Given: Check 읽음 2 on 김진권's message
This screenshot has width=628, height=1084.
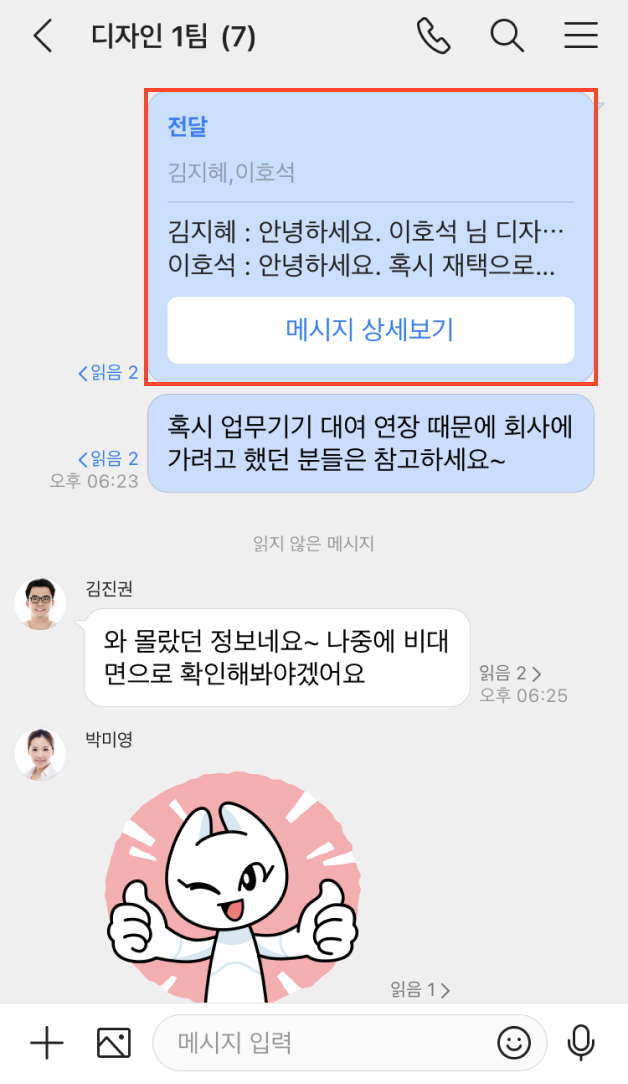Looking at the screenshot, I should 510,672.
